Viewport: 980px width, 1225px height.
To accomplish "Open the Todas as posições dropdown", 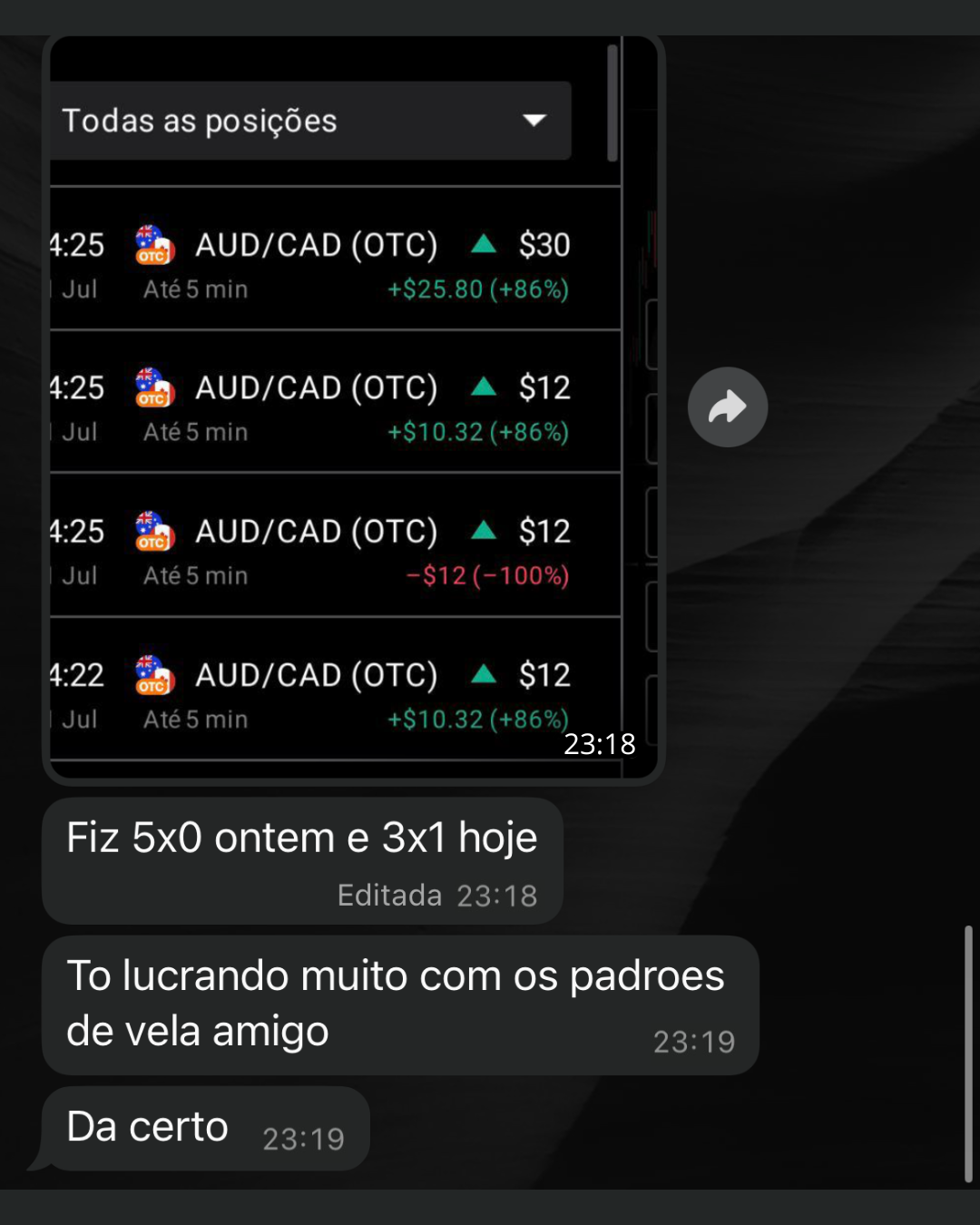I will click(x=309, y=120).
